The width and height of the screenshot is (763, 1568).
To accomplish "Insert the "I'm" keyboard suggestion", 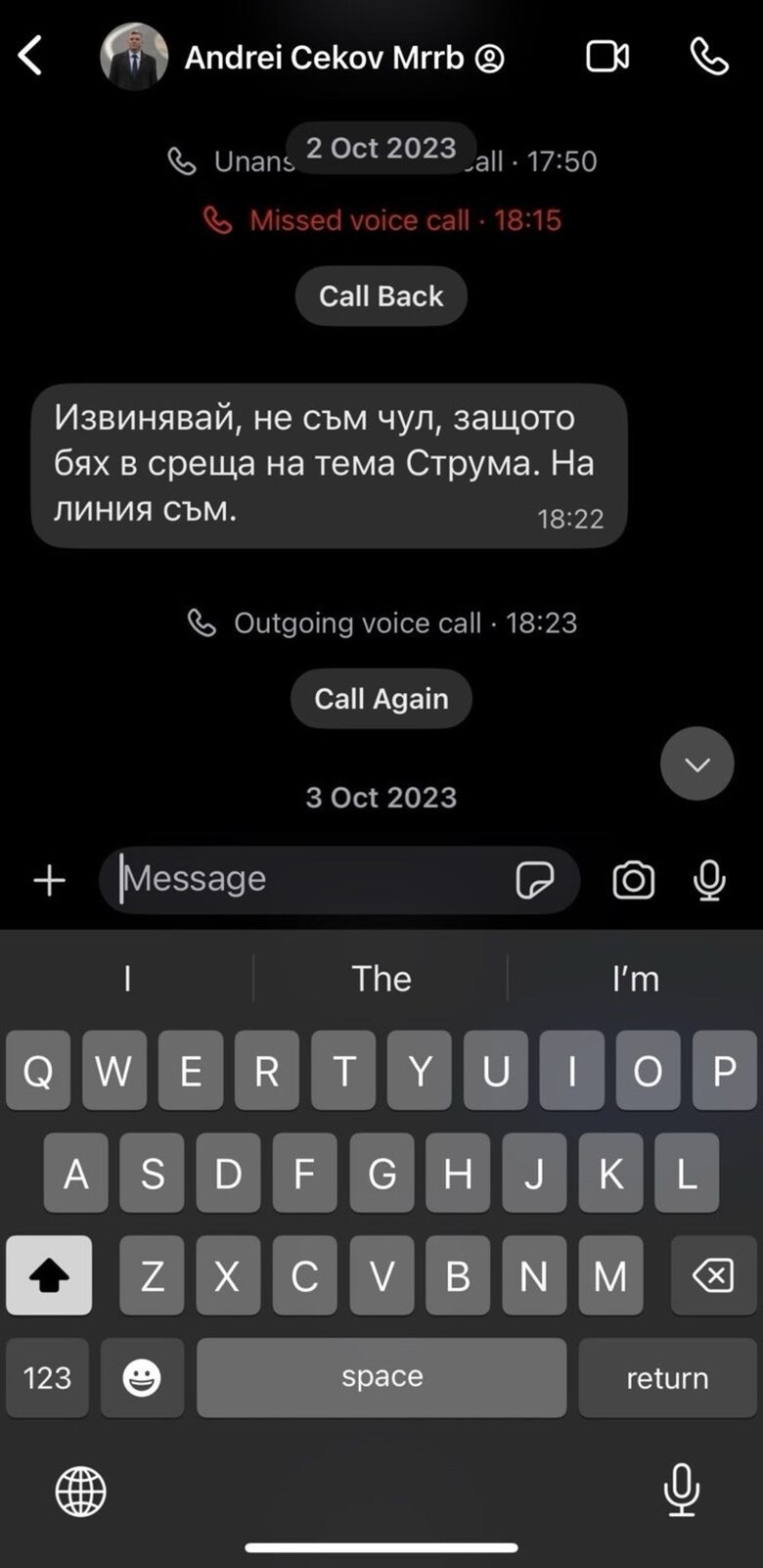I will 636,979.
